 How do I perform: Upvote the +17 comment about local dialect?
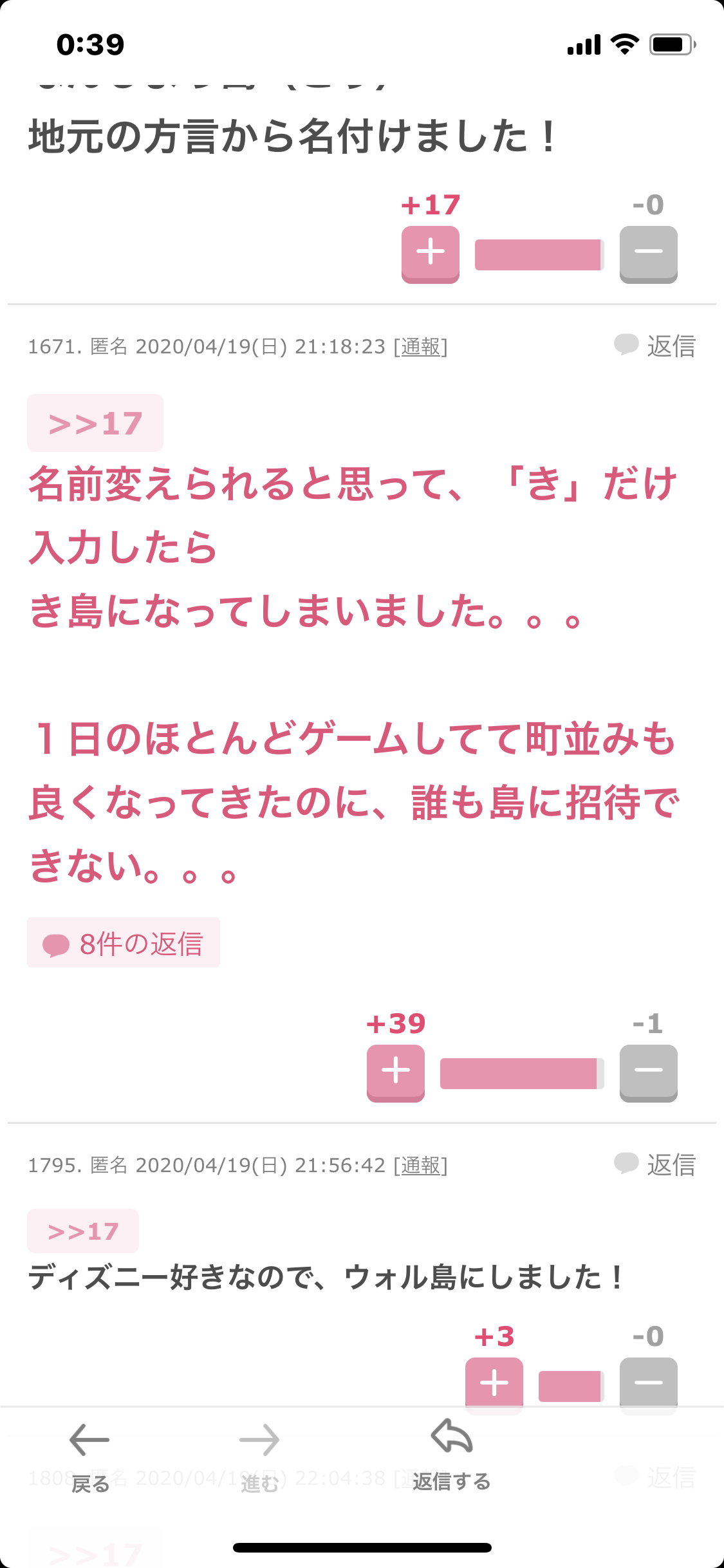tap(431, 254)
